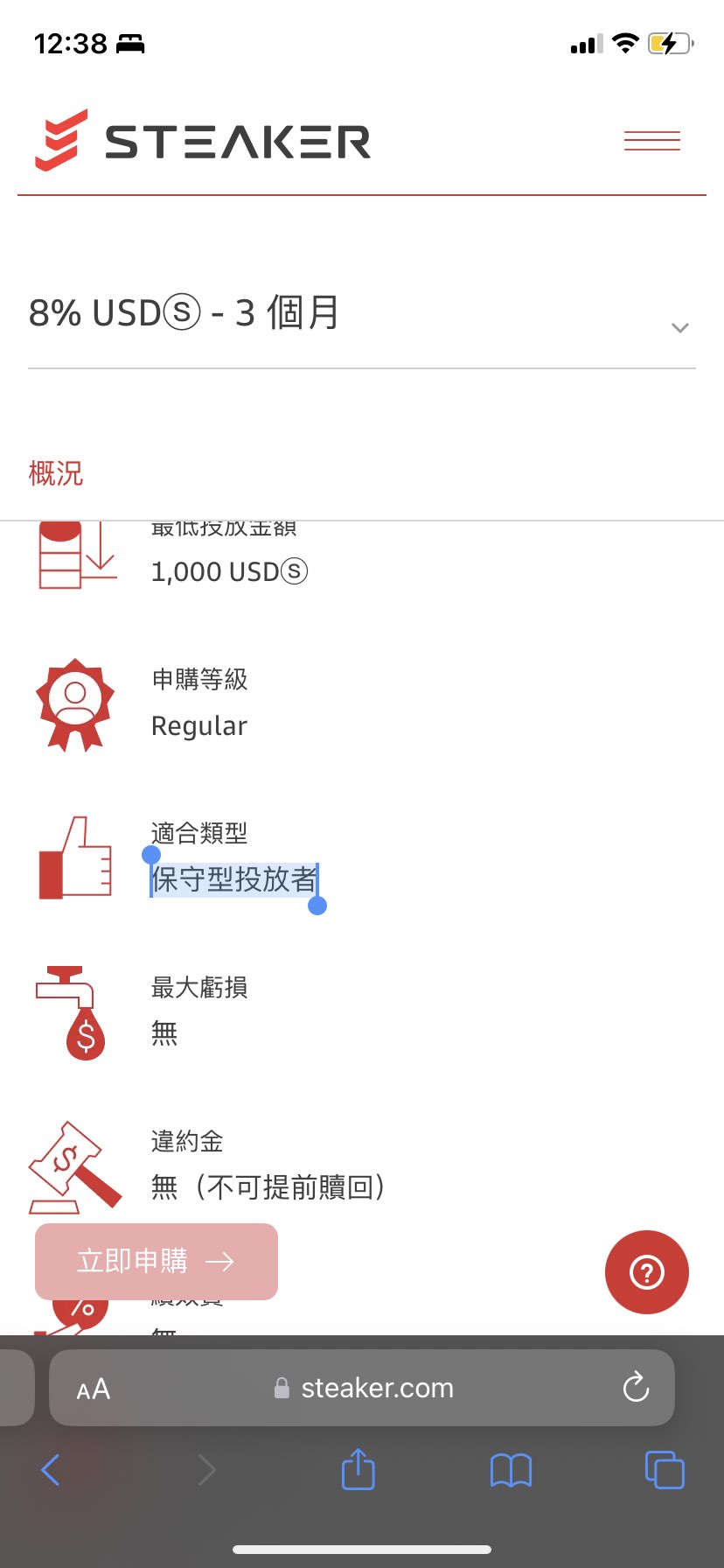
Task: Reload the steaker.com page
Action: click(x=636, y=1388)
